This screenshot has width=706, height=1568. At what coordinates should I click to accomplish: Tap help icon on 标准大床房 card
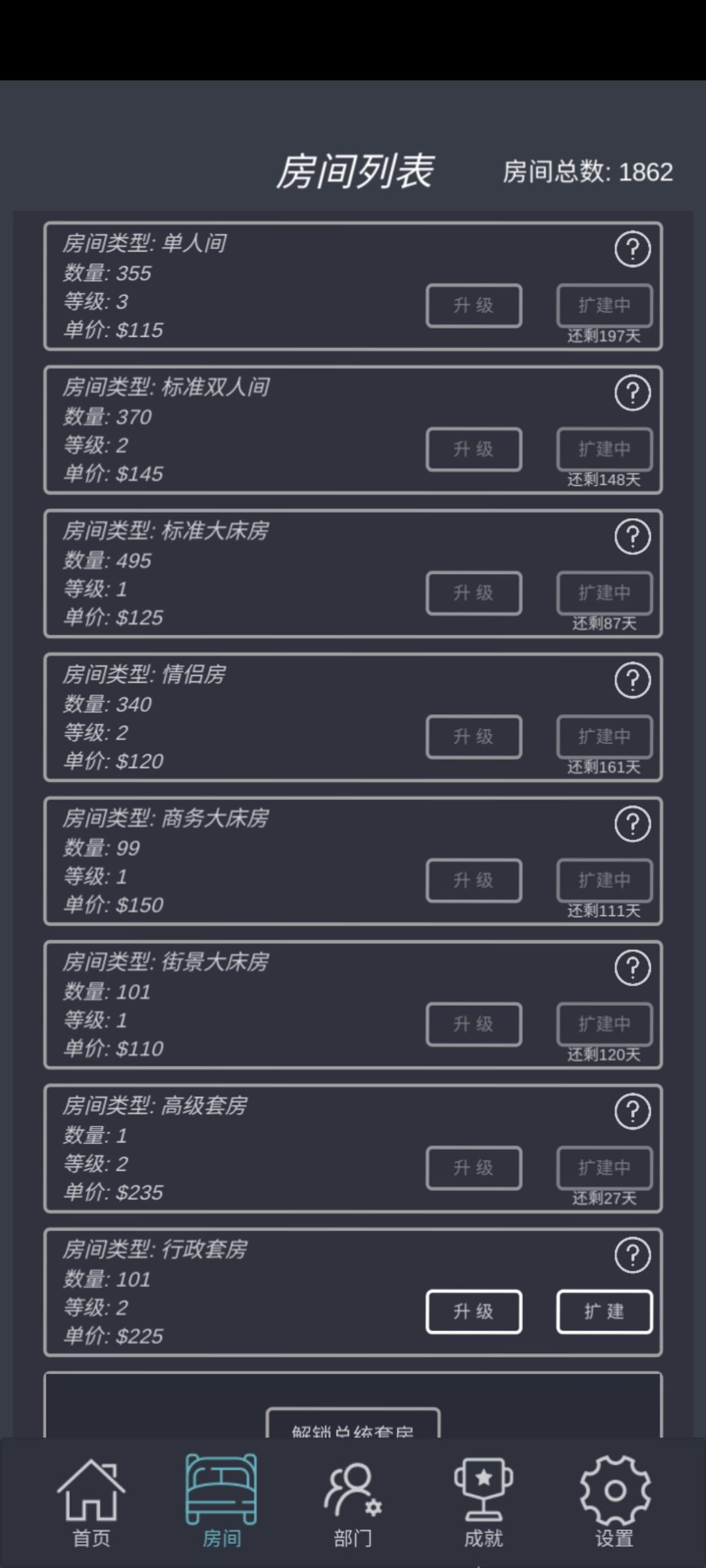[x=632, y=537]
